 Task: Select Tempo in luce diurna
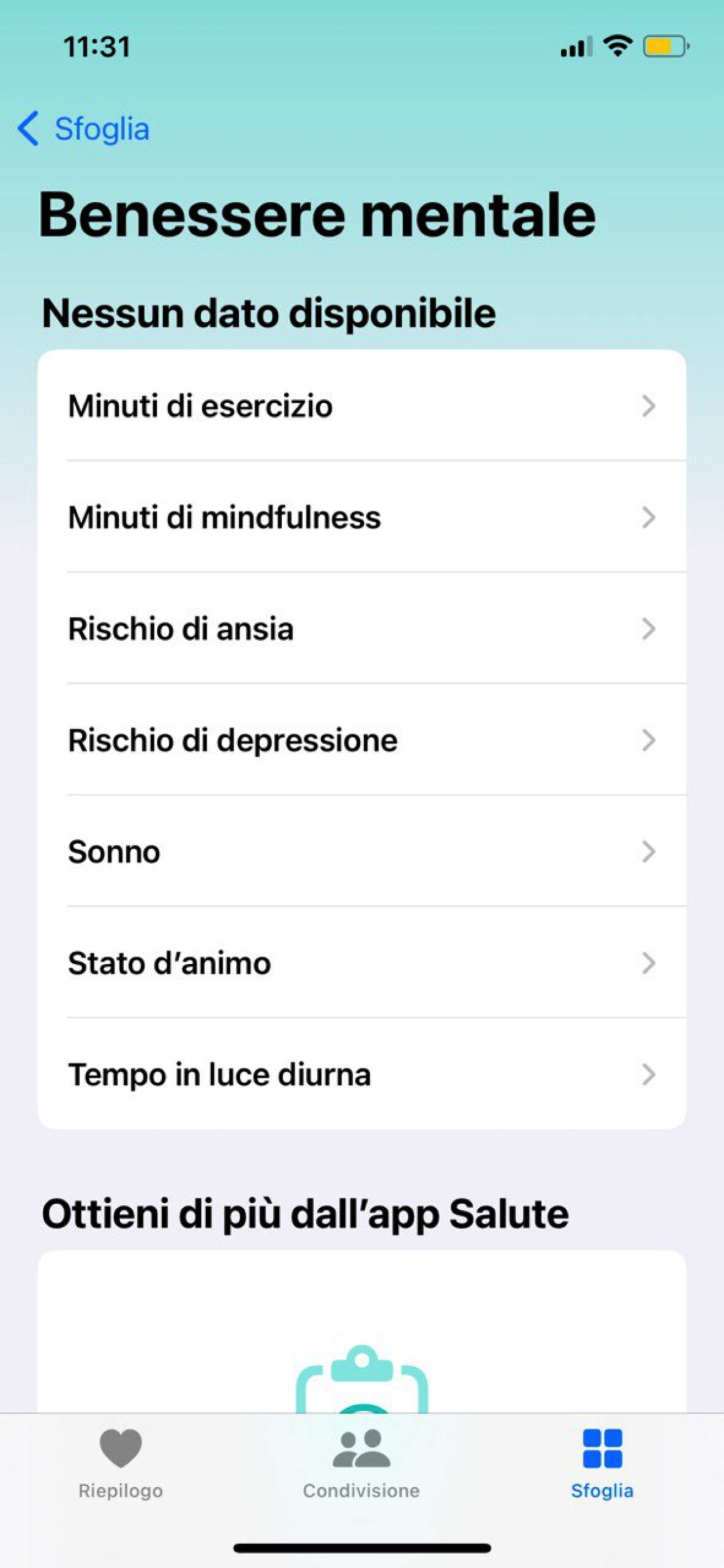tap(361, 1075)
